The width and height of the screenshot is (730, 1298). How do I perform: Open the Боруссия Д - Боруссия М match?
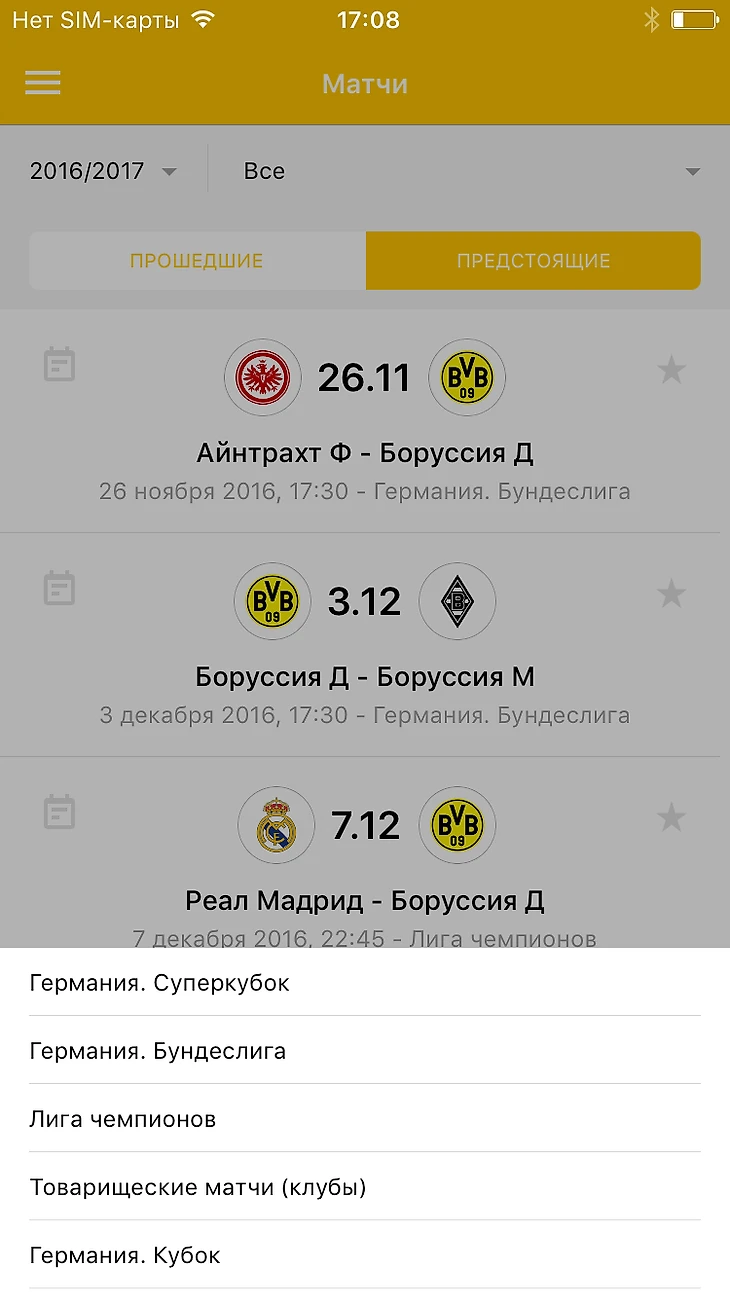(365, 677)
